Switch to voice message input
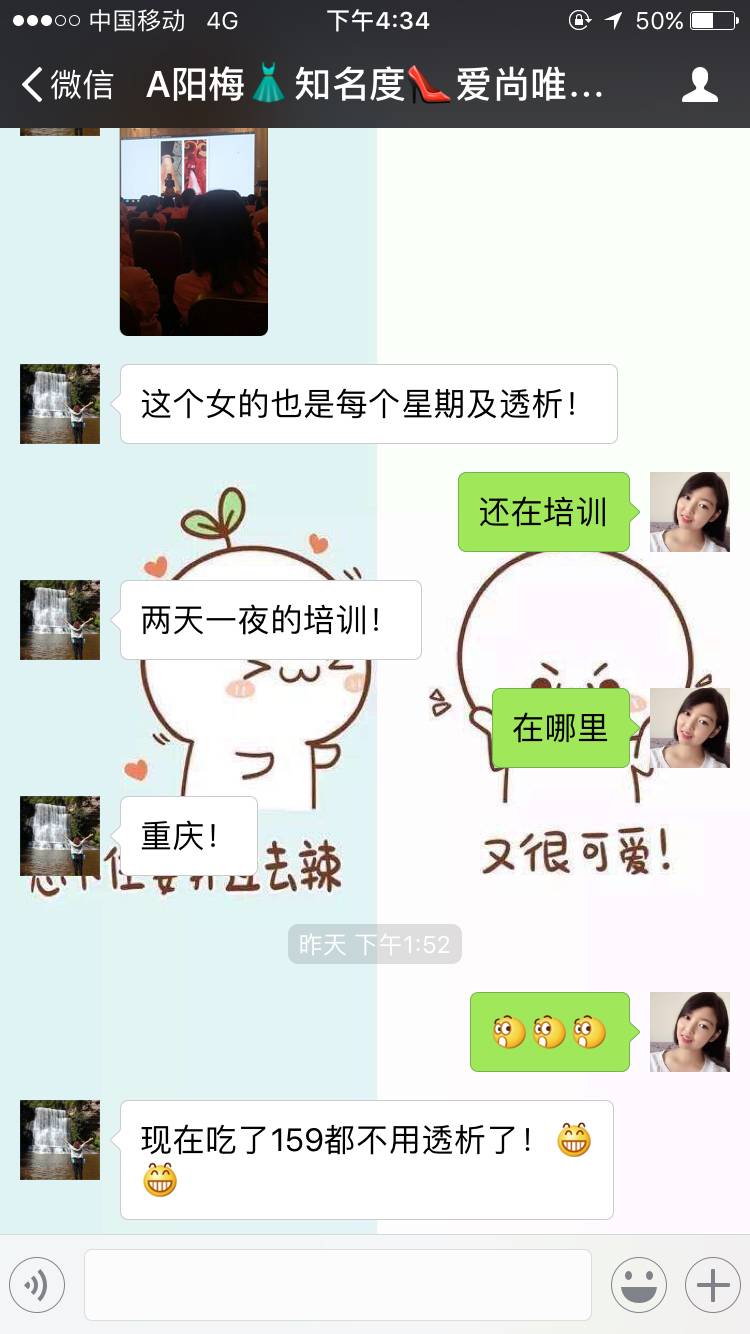The width and height of the screenshot is (750, 1334). pyautogui.click(x=37, y=1285)
